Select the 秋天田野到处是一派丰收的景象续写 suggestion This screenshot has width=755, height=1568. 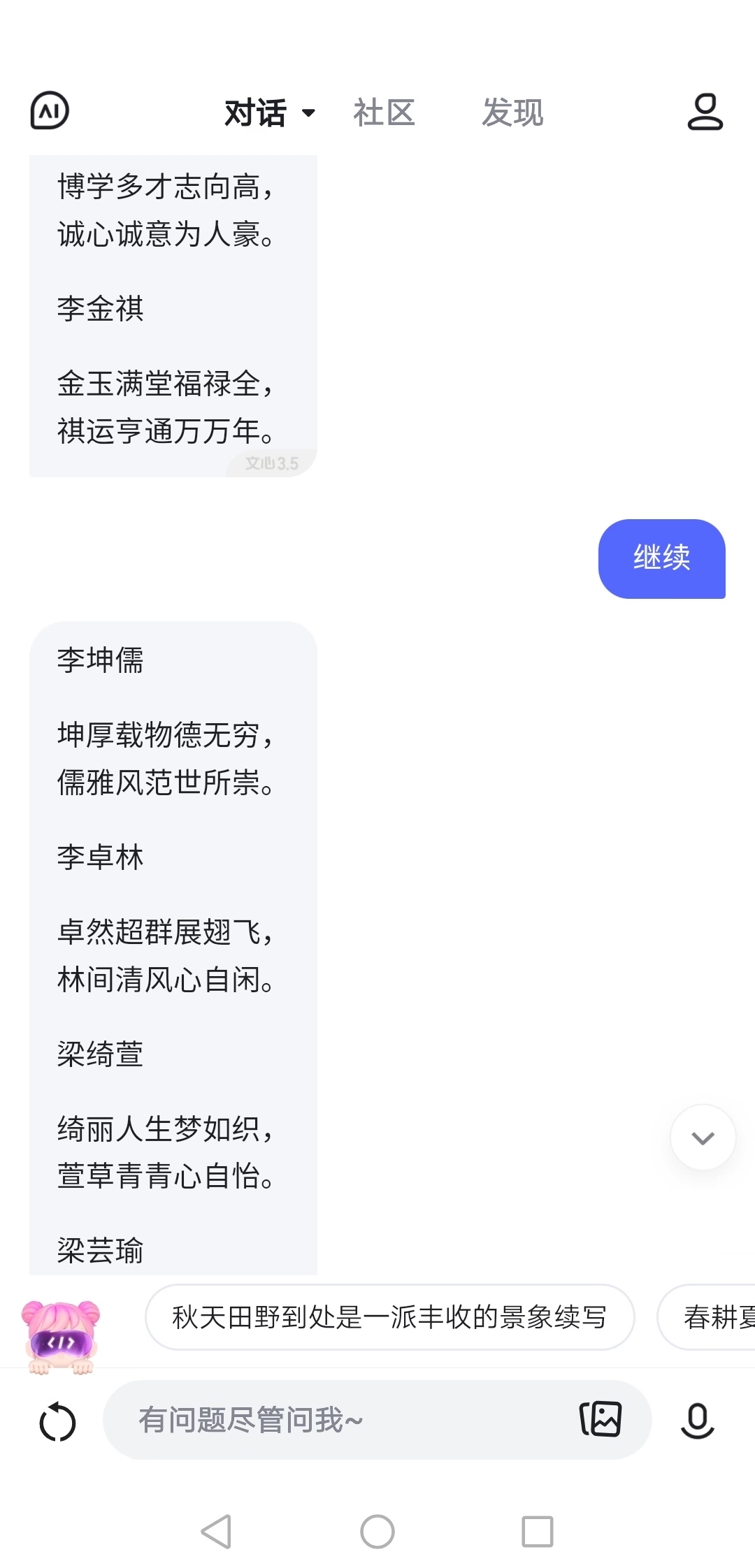(389, 1317)
